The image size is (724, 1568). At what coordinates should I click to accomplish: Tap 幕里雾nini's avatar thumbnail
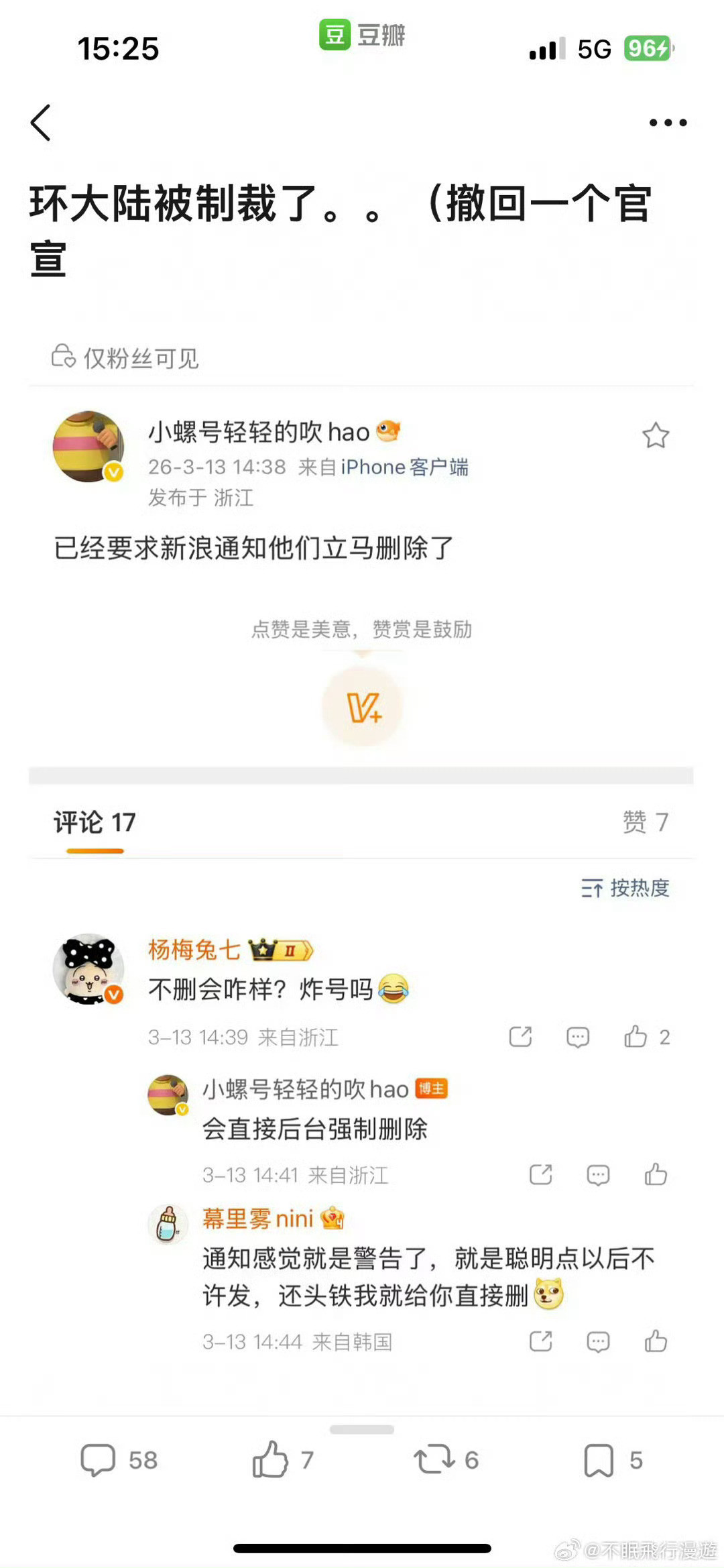click(x=167, y=1221)
